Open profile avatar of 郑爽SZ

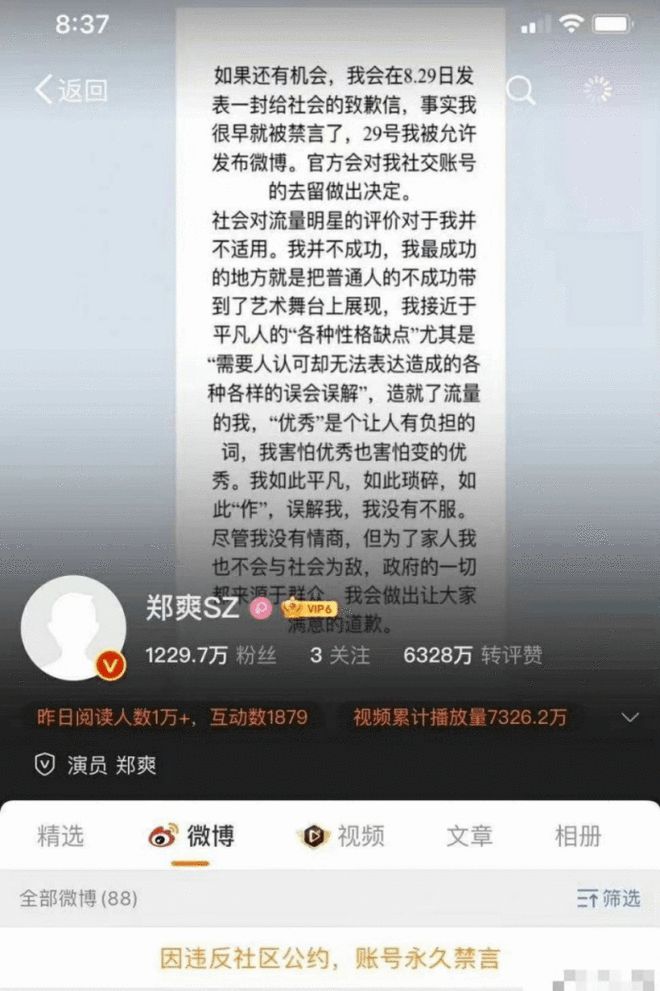[73, 628]
